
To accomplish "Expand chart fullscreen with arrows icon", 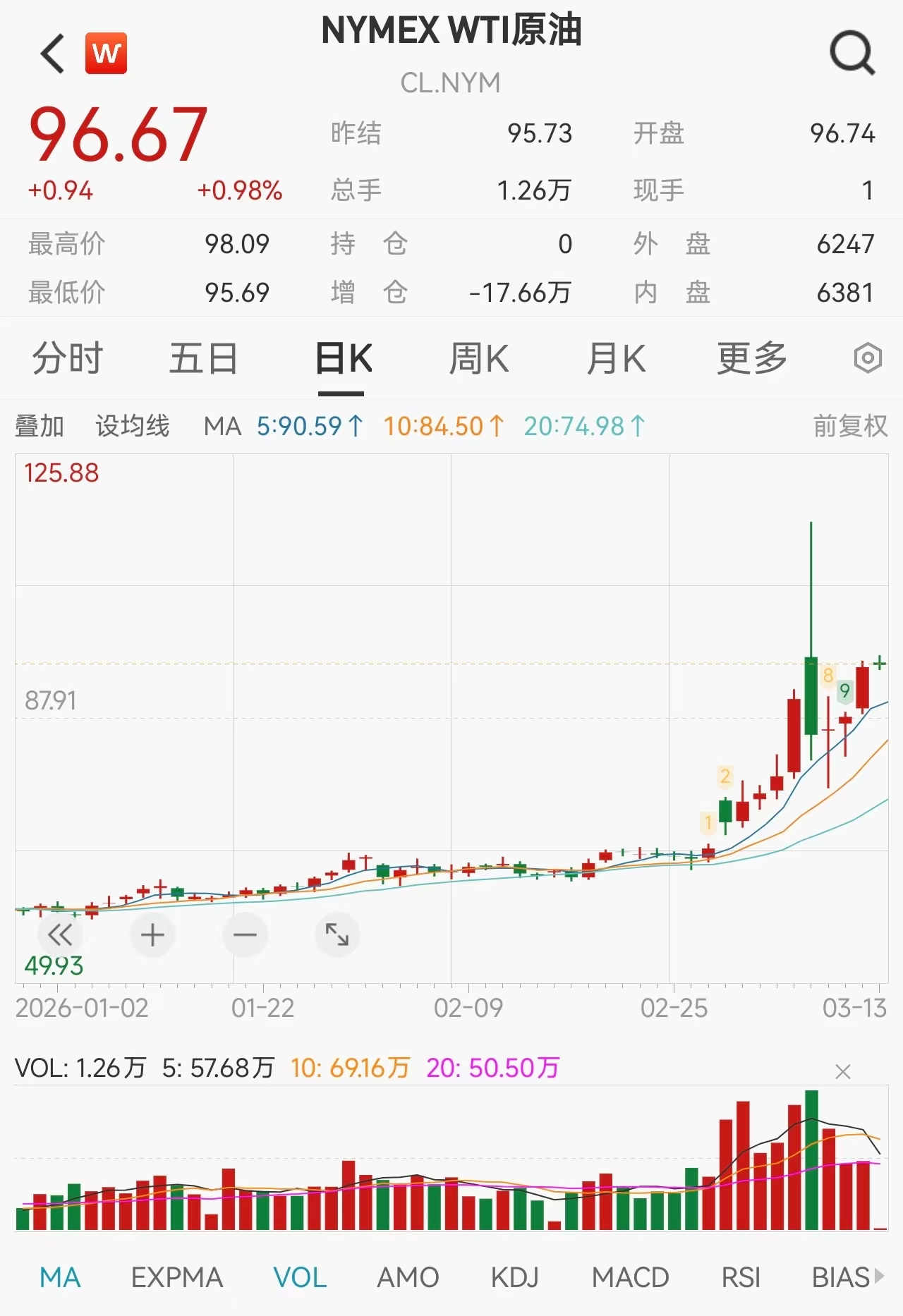I will [337, 934].
